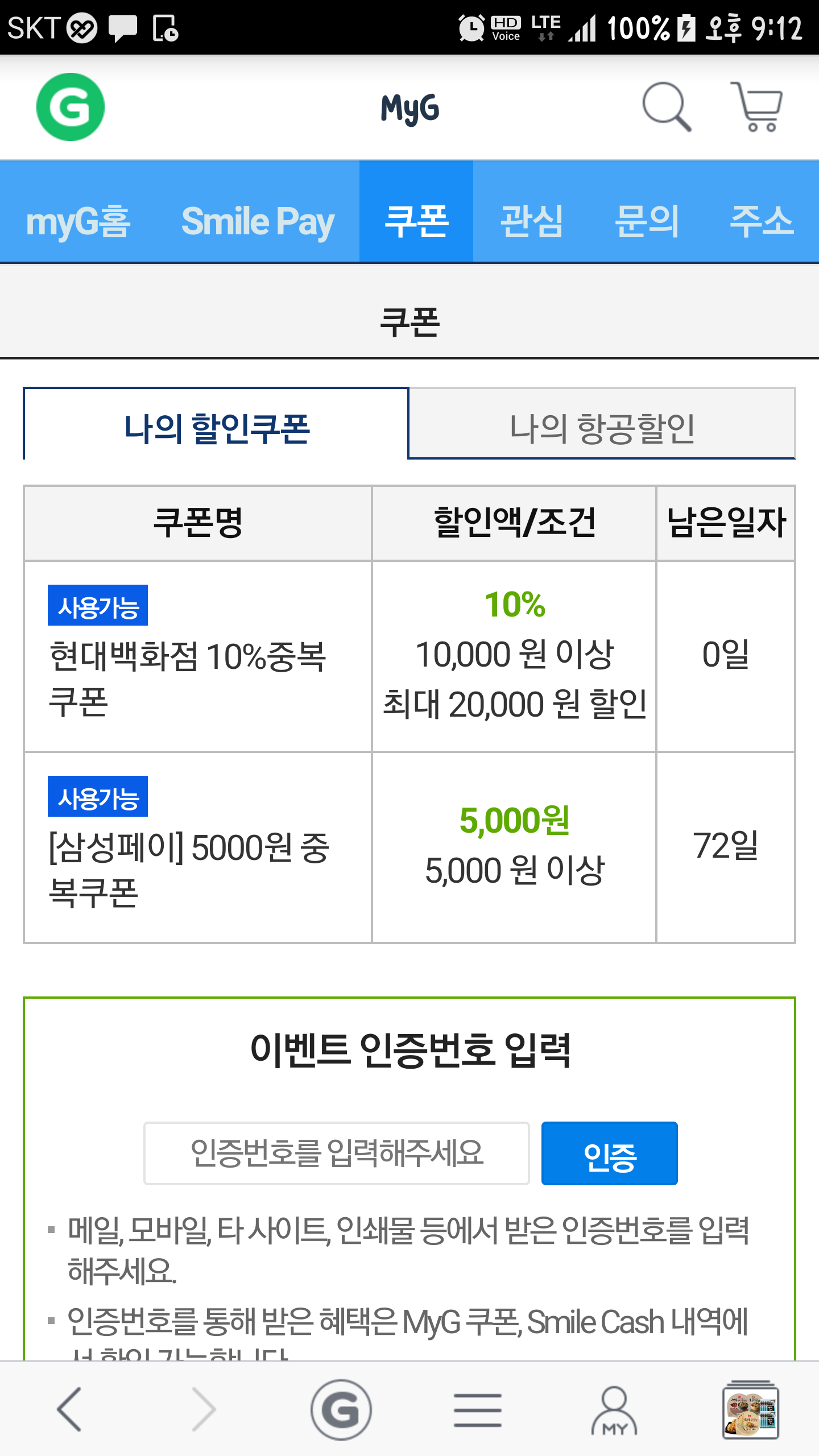Viewport: 819px width, 1456px height.
Task: Tap the G home button in bottom bar
Action: click(x=341, y=1409)
